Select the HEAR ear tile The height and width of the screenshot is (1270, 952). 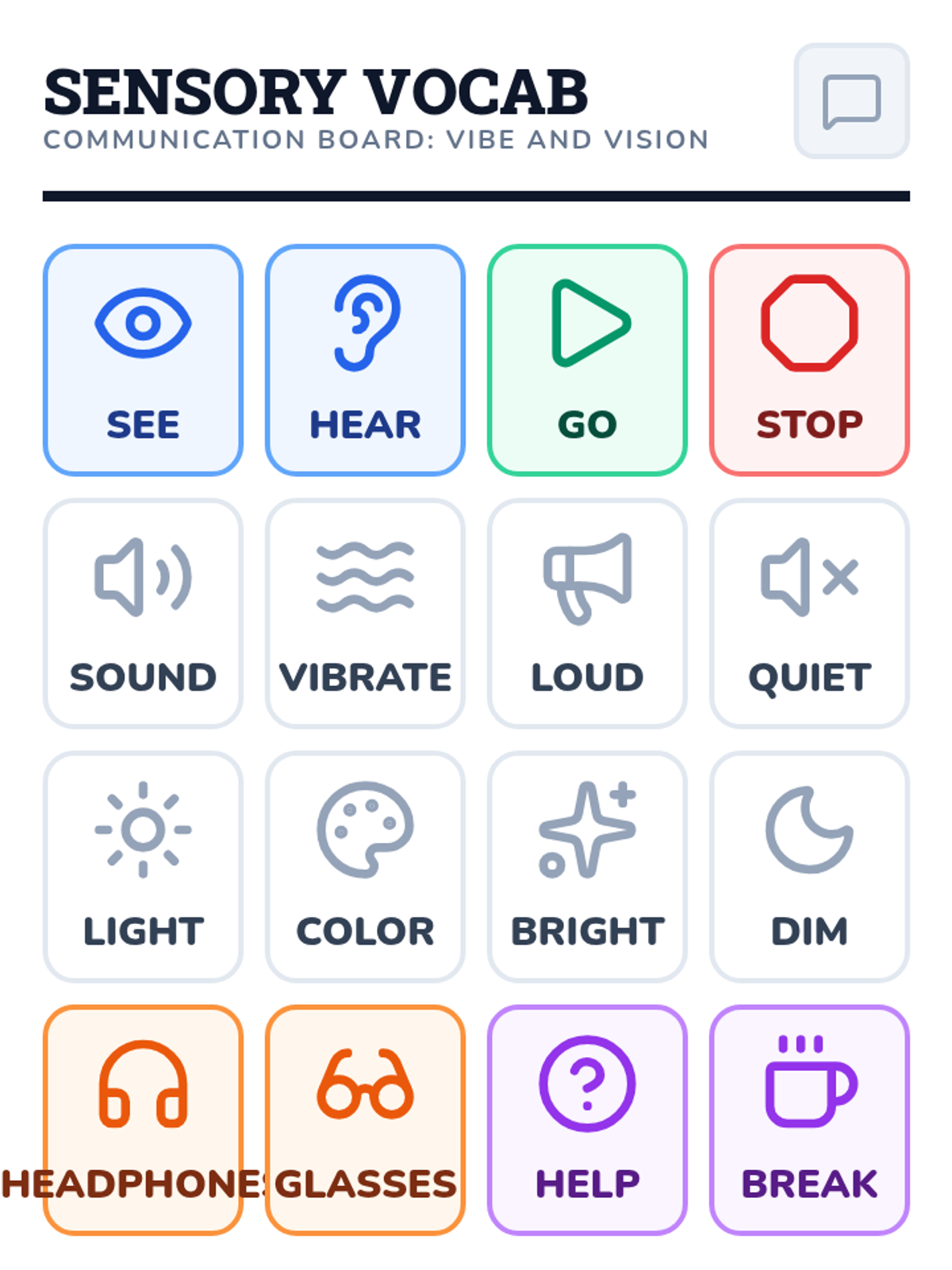click(365, 360)
